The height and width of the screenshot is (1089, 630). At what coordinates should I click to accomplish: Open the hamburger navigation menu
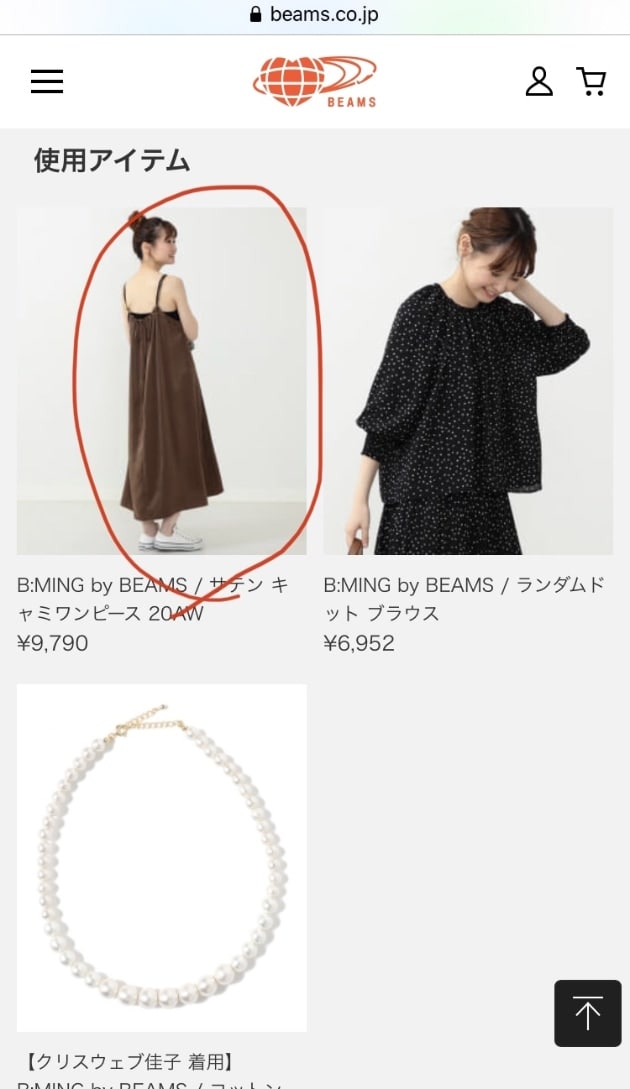(47, 81)
